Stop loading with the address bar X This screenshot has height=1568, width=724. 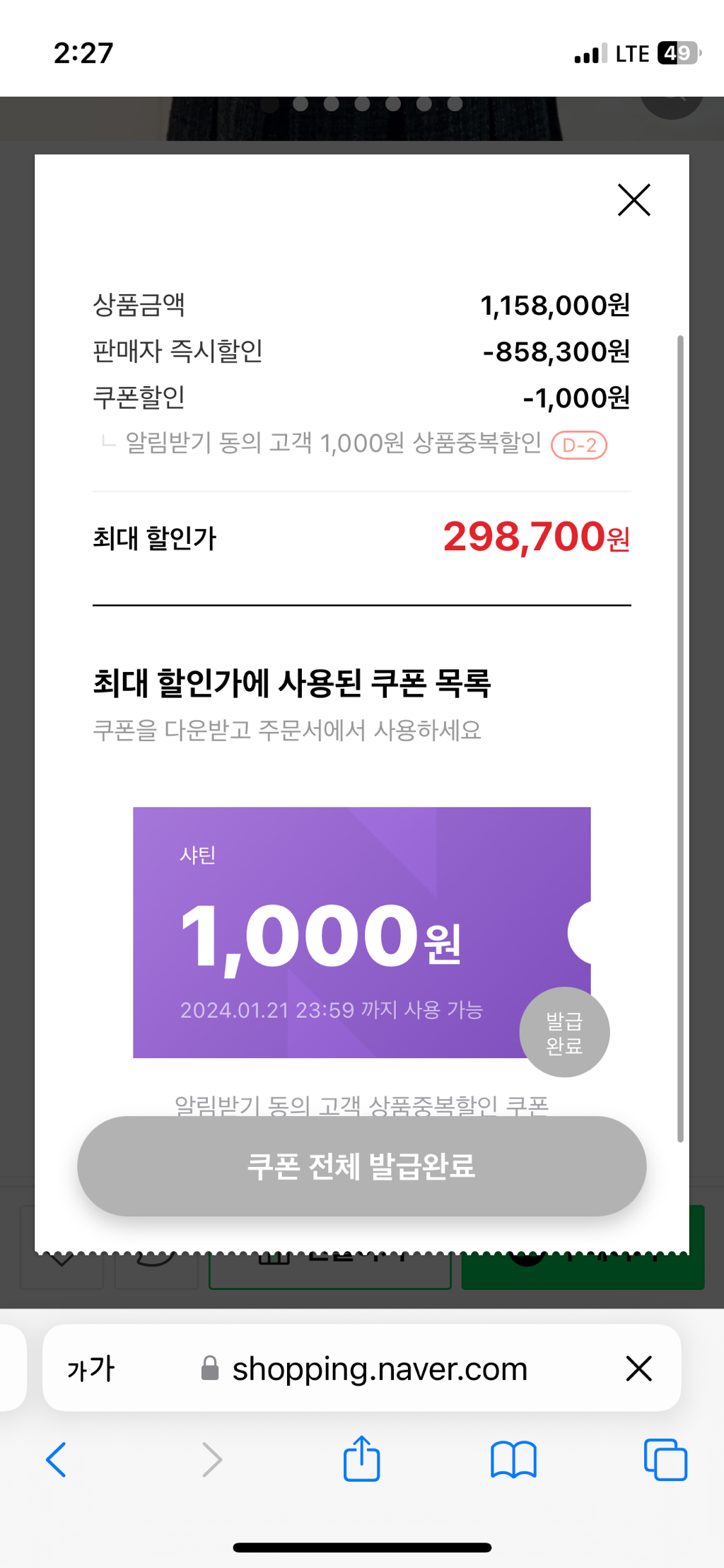click(x=638, y=1369)
